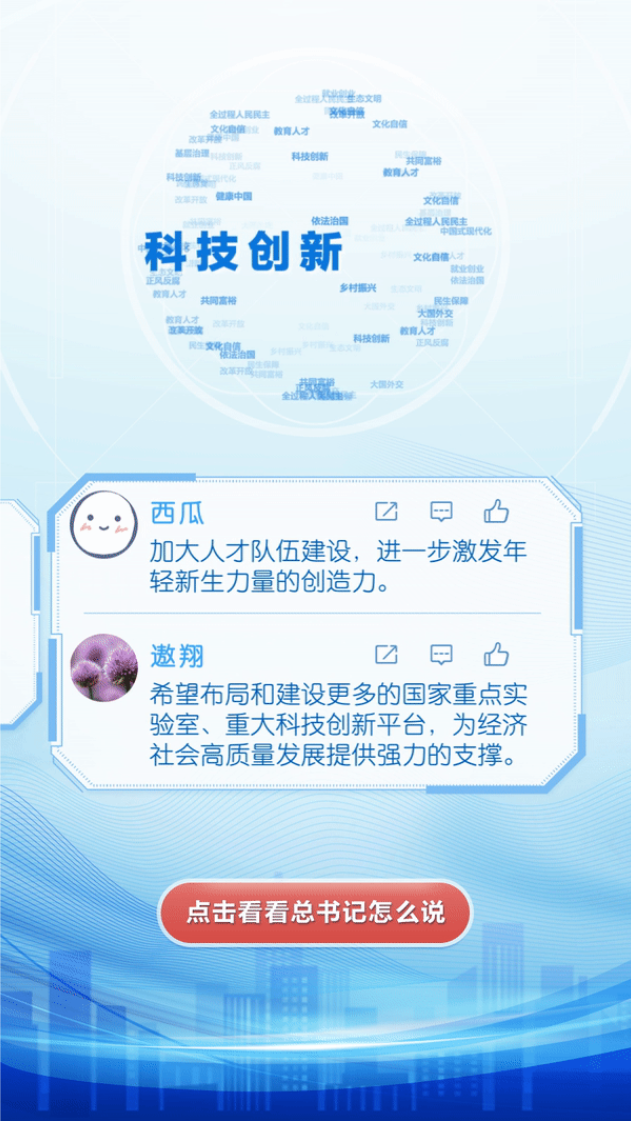The image size is (631, 1121).
Task: Share 西瓜's comment
Action: tap(386, 512)
